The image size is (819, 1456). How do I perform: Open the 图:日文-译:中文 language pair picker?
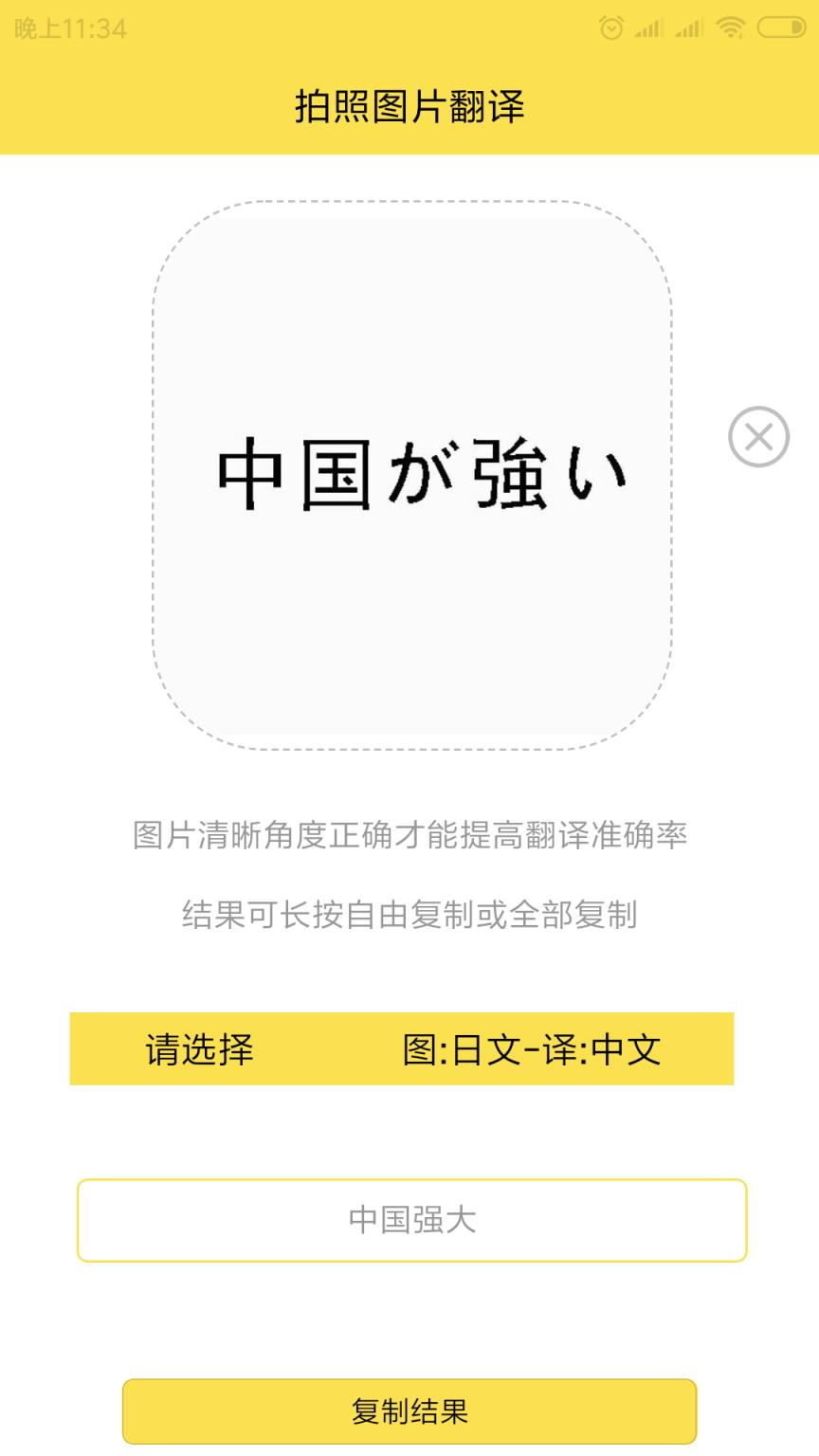pyautogui.click(x=531, y=1048)
